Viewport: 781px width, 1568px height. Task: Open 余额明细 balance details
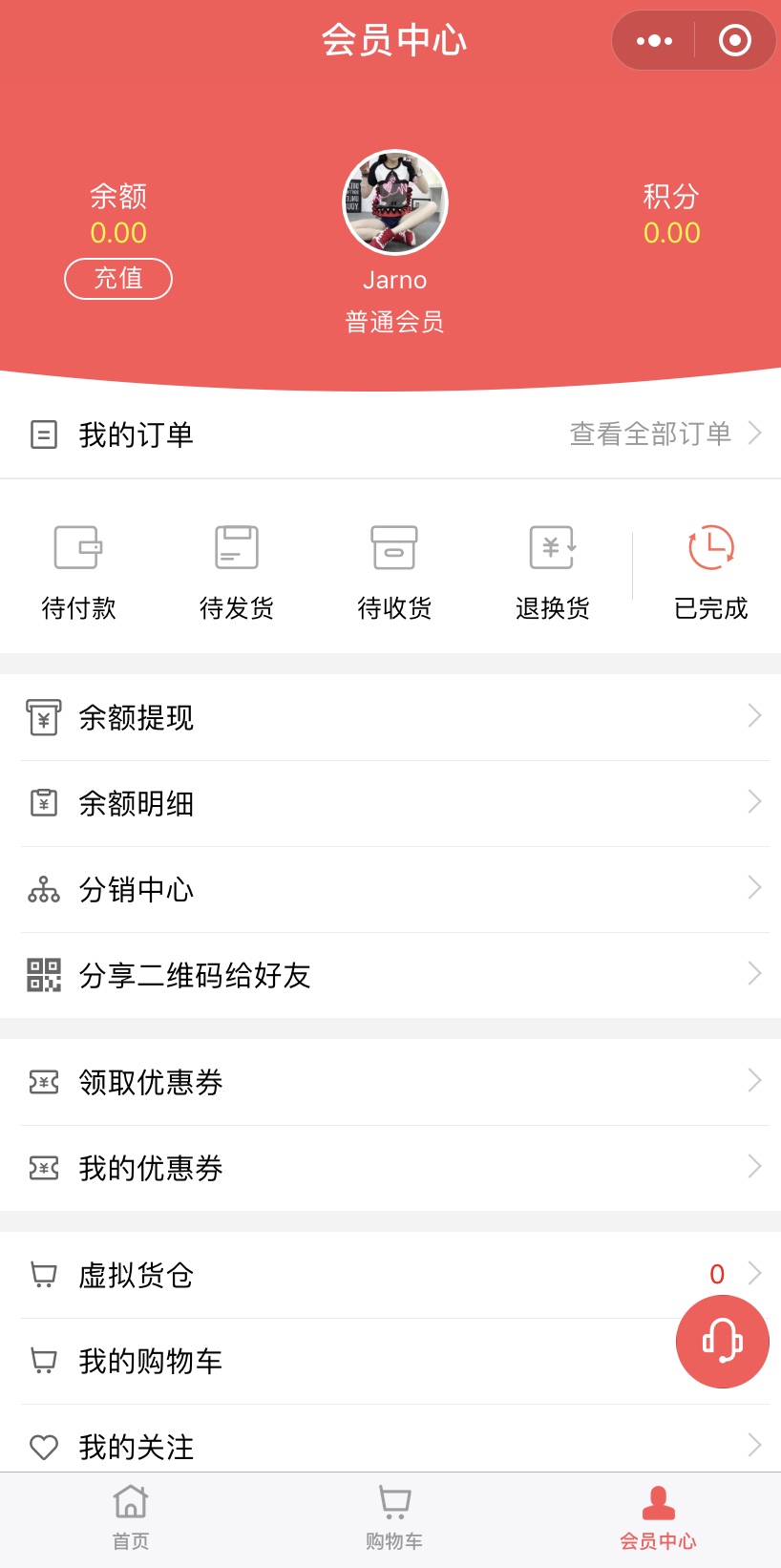390,803
